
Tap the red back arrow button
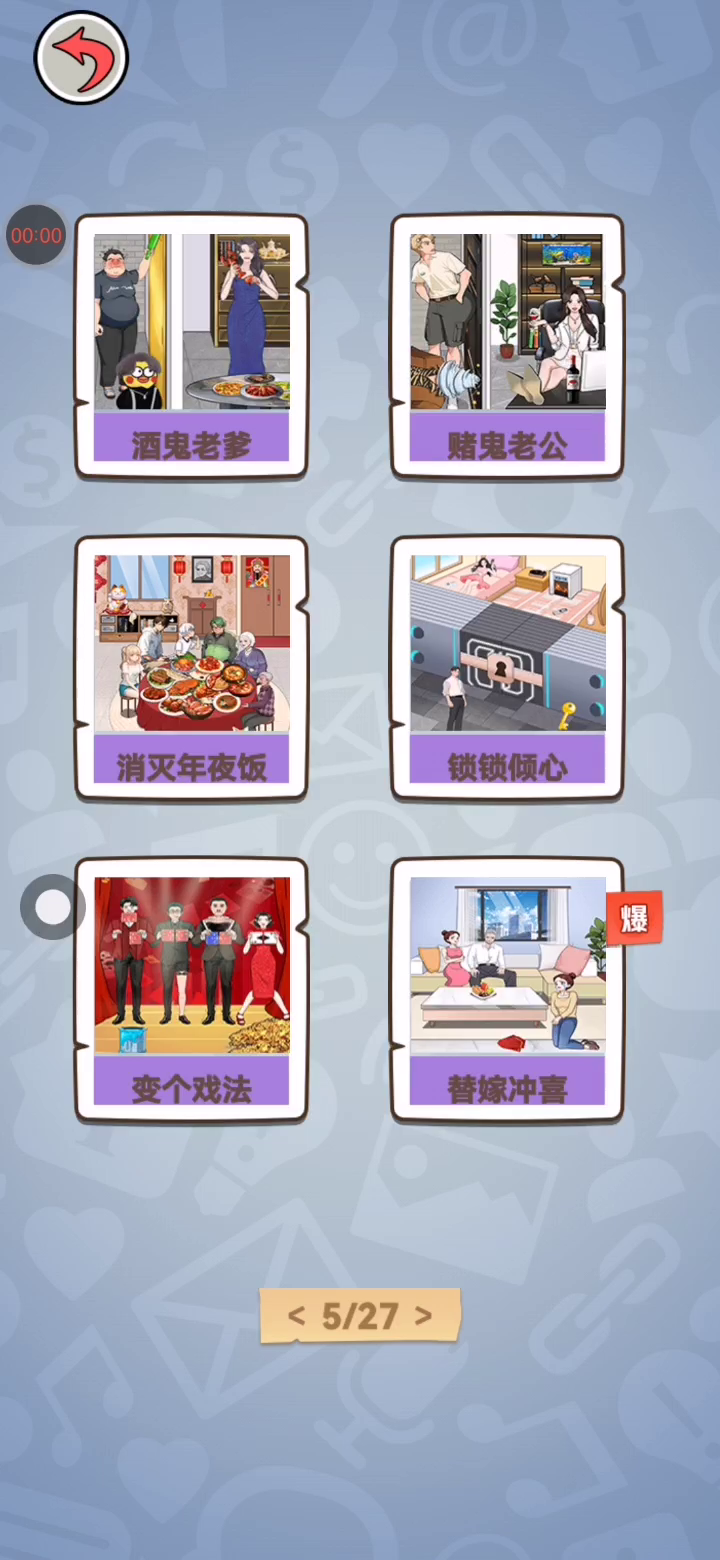coord(81,57)
